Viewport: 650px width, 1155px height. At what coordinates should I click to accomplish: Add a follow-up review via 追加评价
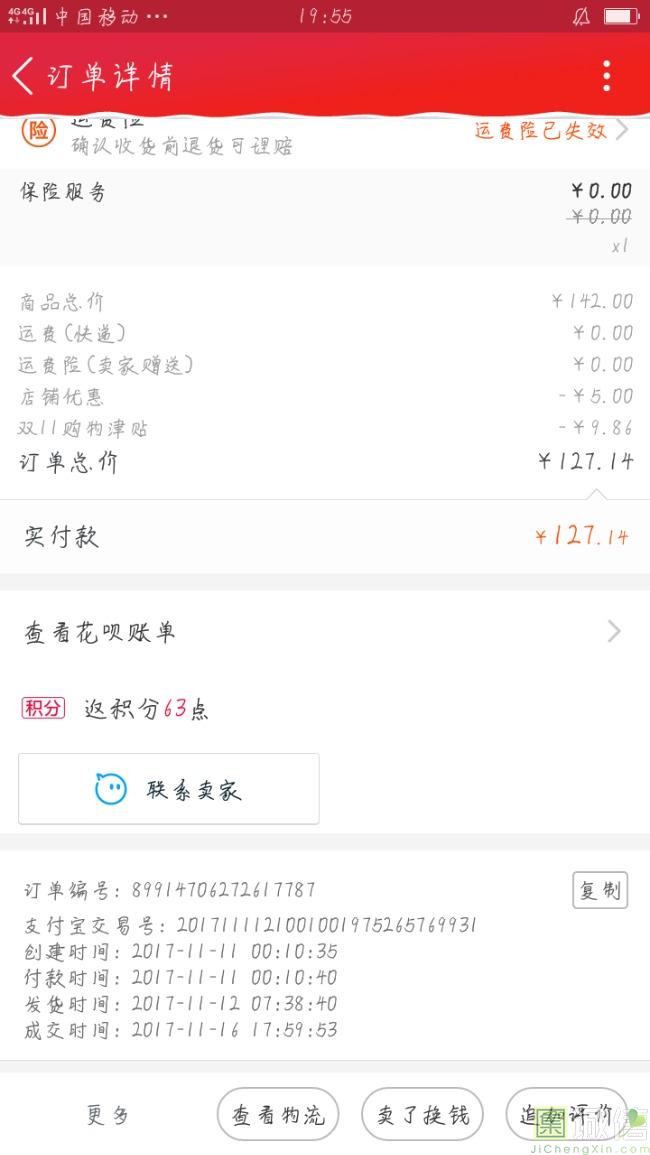click(567, 1114)
